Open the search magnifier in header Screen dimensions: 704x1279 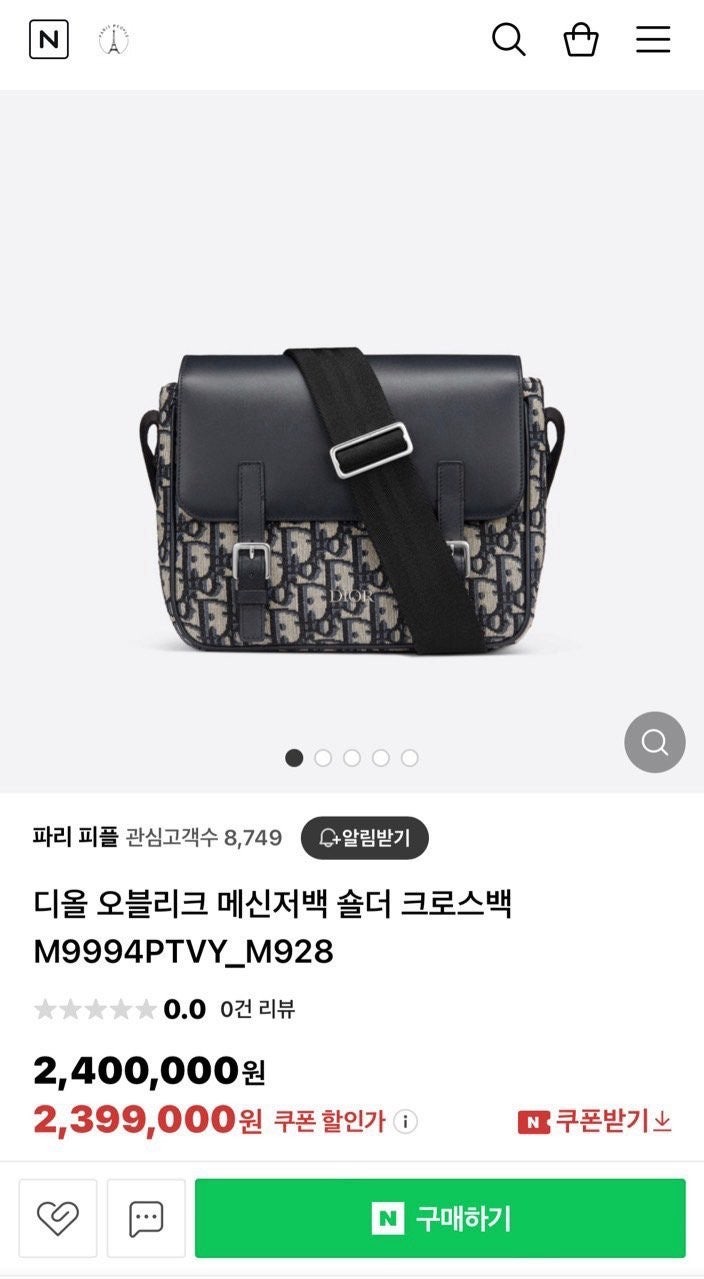click(x=508, y=40)
